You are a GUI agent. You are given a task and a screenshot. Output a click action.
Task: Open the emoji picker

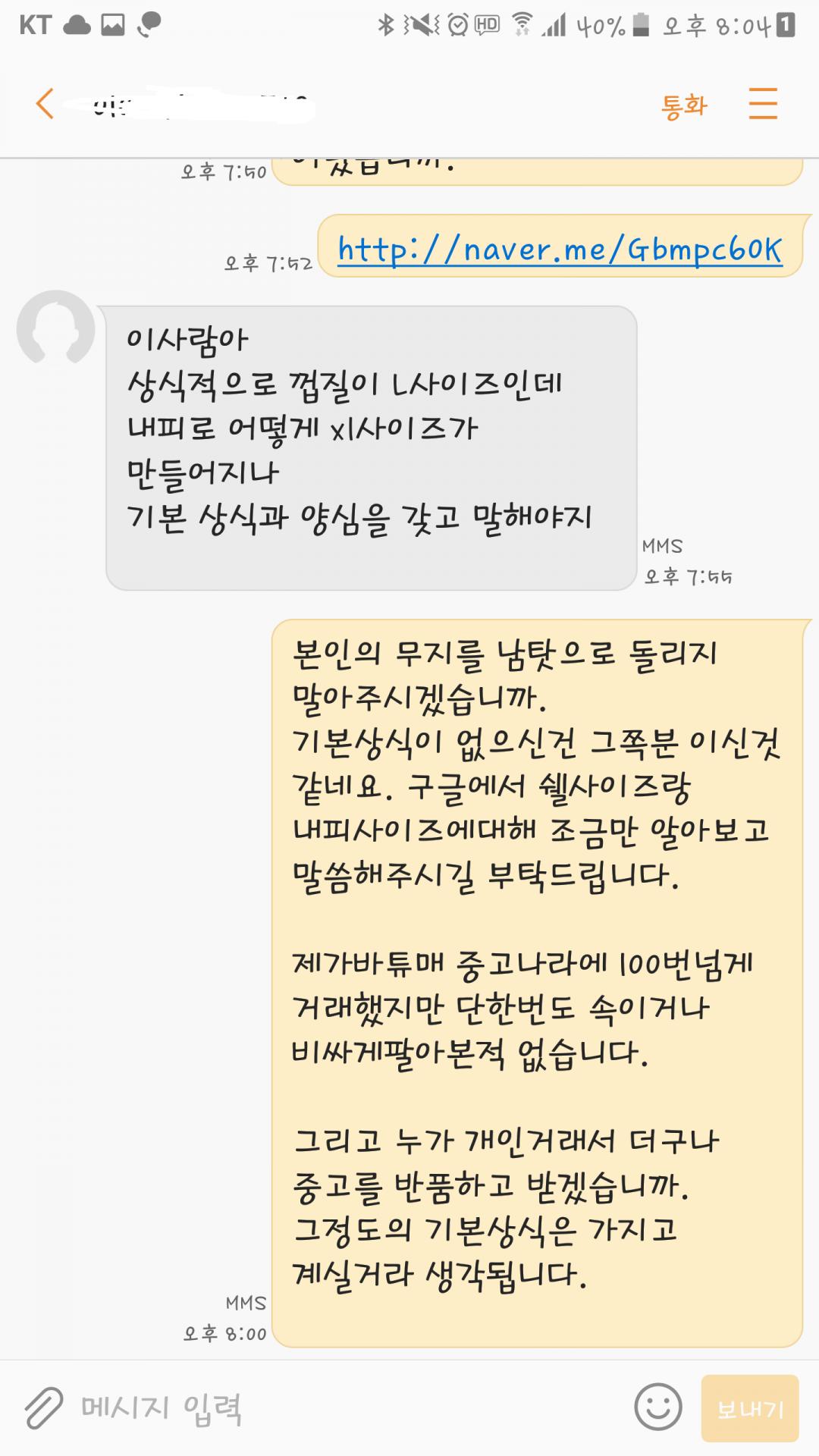(x=657, y=1407)
